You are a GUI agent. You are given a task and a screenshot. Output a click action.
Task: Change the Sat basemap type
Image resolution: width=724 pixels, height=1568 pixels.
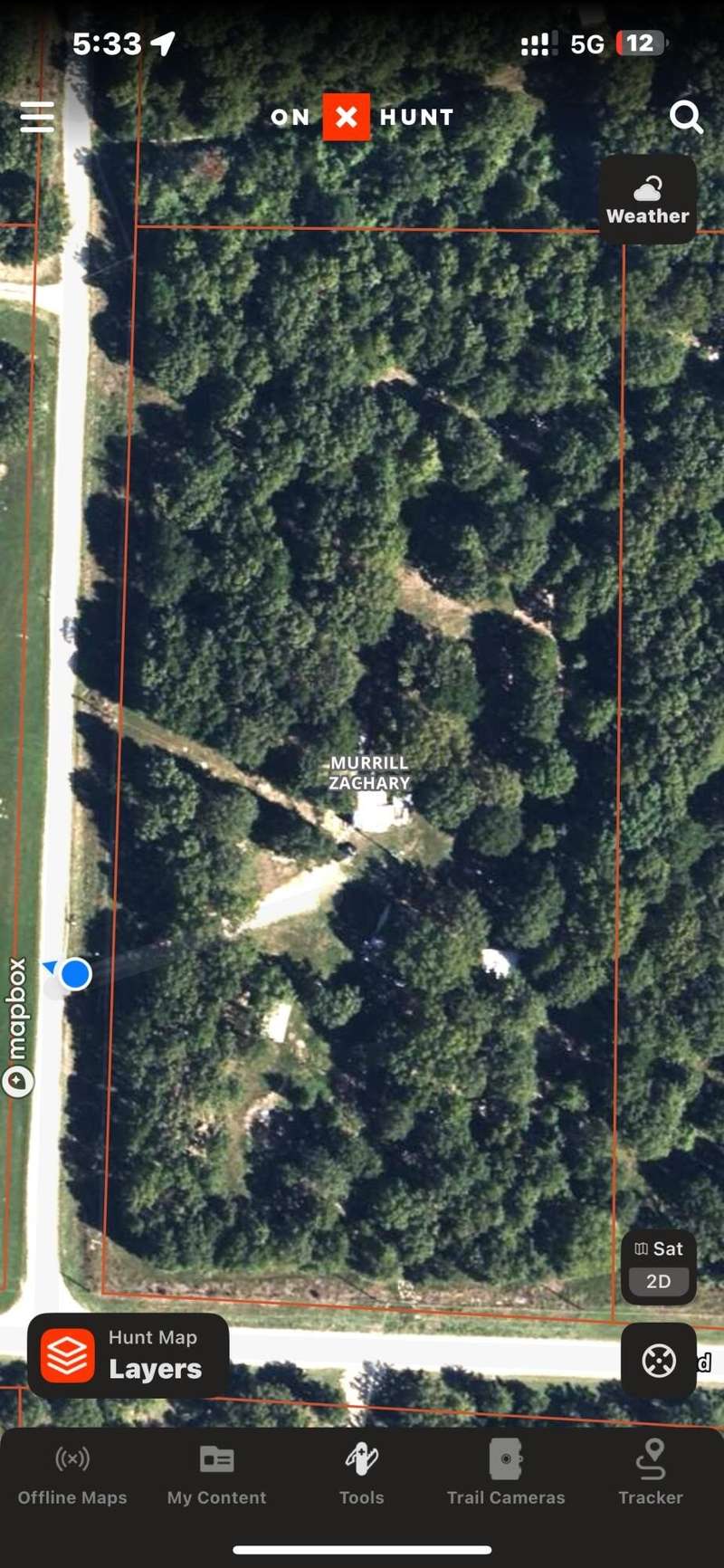[659, 1249]
